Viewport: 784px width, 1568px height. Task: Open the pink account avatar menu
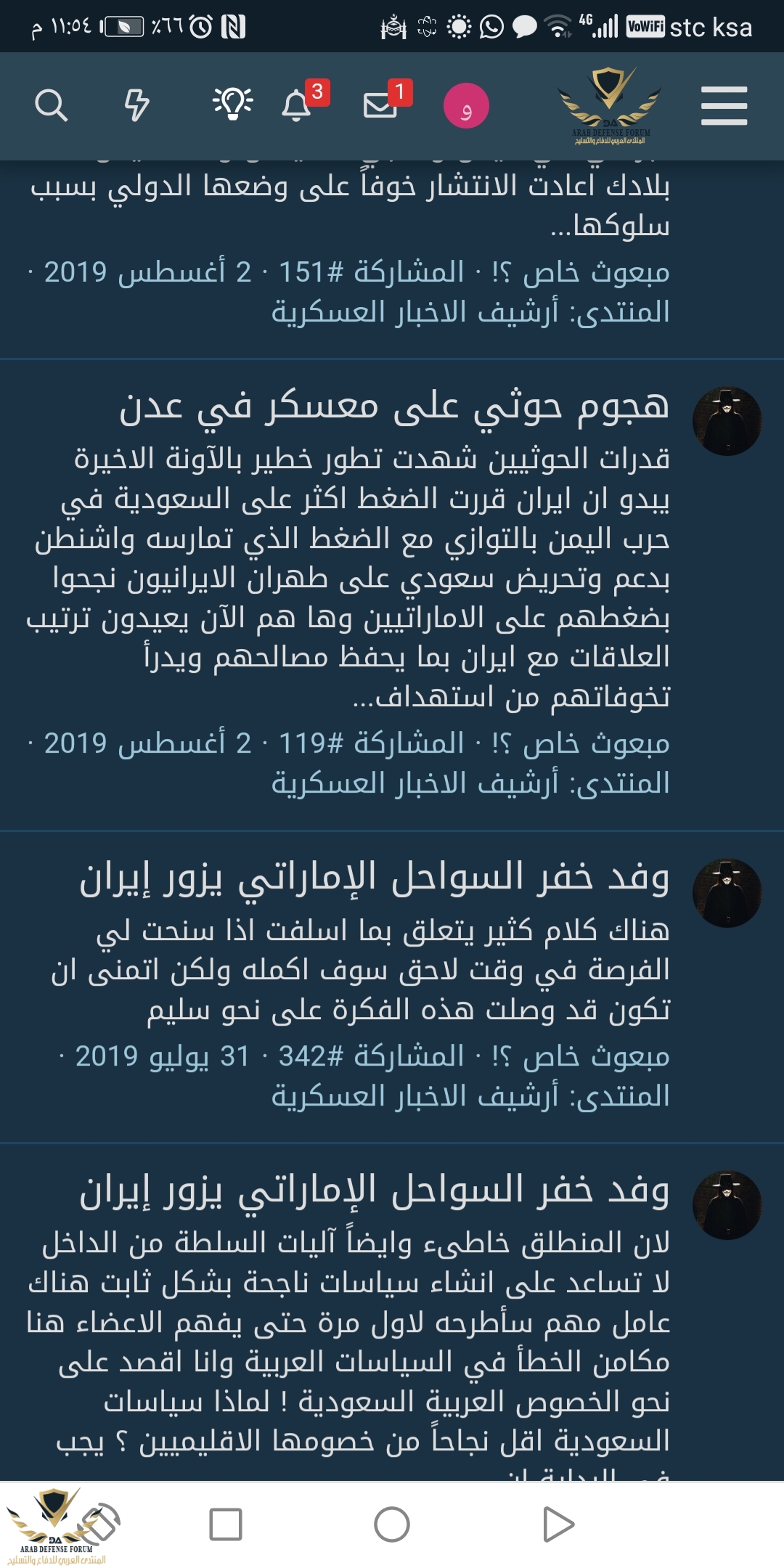pos(466,106)
